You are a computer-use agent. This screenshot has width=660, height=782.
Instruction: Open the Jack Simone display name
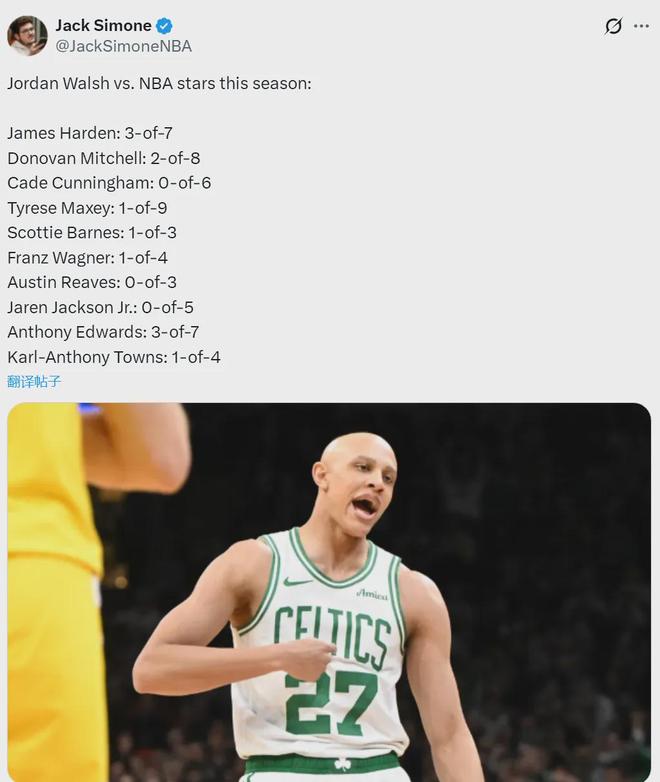102,25
